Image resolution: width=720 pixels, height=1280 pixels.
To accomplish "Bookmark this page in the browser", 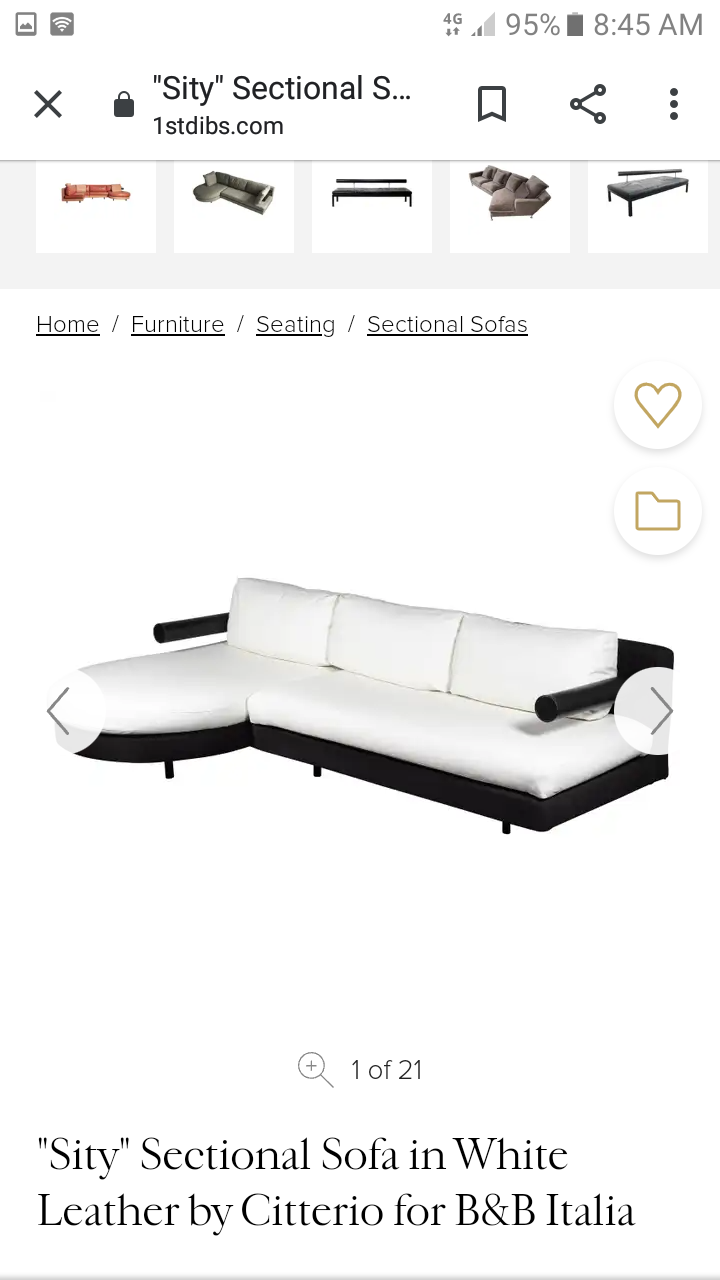I will pyautogui.click(x=491, y=104).
